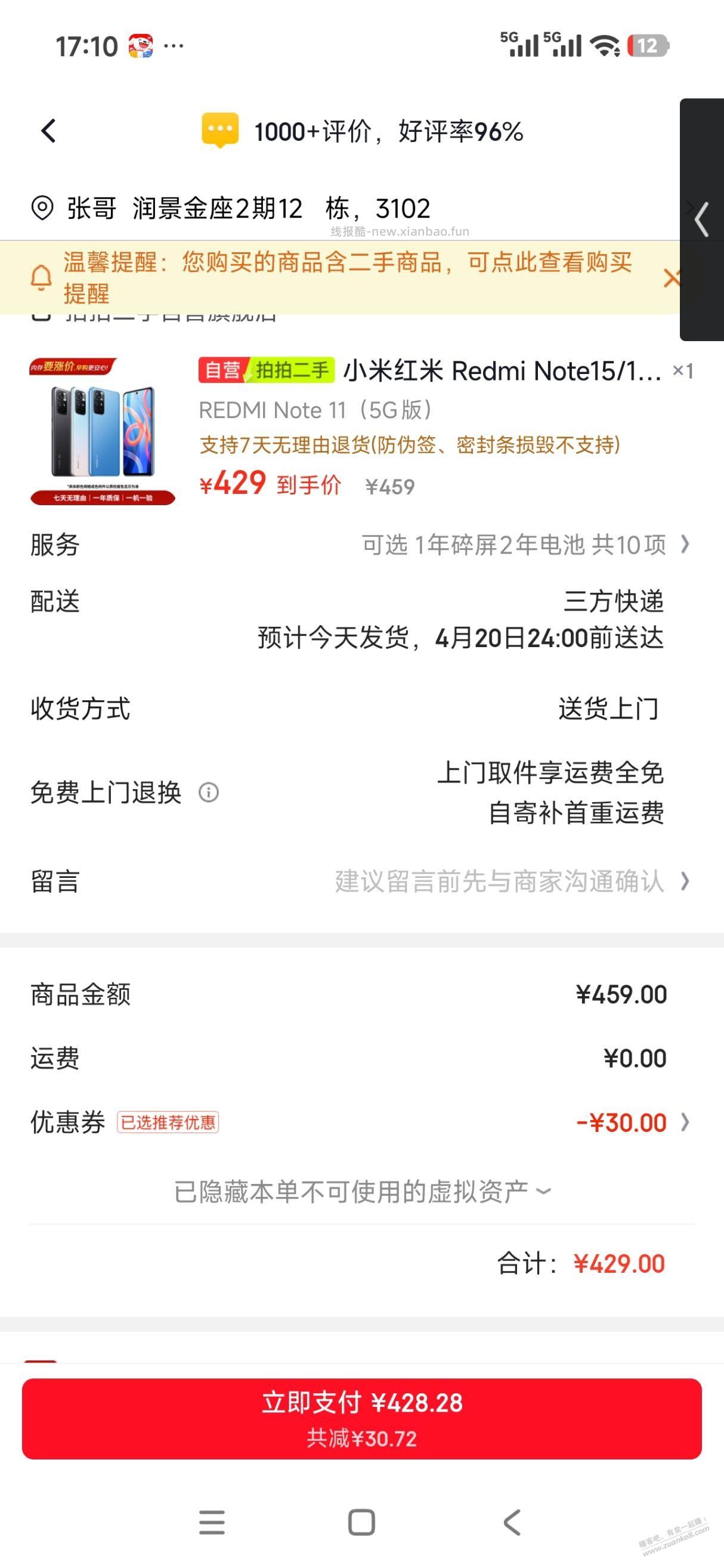
Task: Tap the back arrow at top left
Action: pos(48,129)
